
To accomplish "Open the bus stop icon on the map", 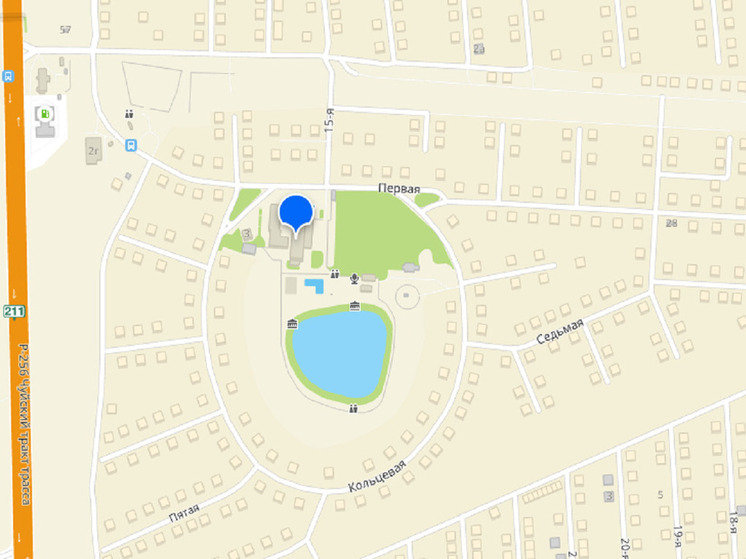I will (131, 145).
